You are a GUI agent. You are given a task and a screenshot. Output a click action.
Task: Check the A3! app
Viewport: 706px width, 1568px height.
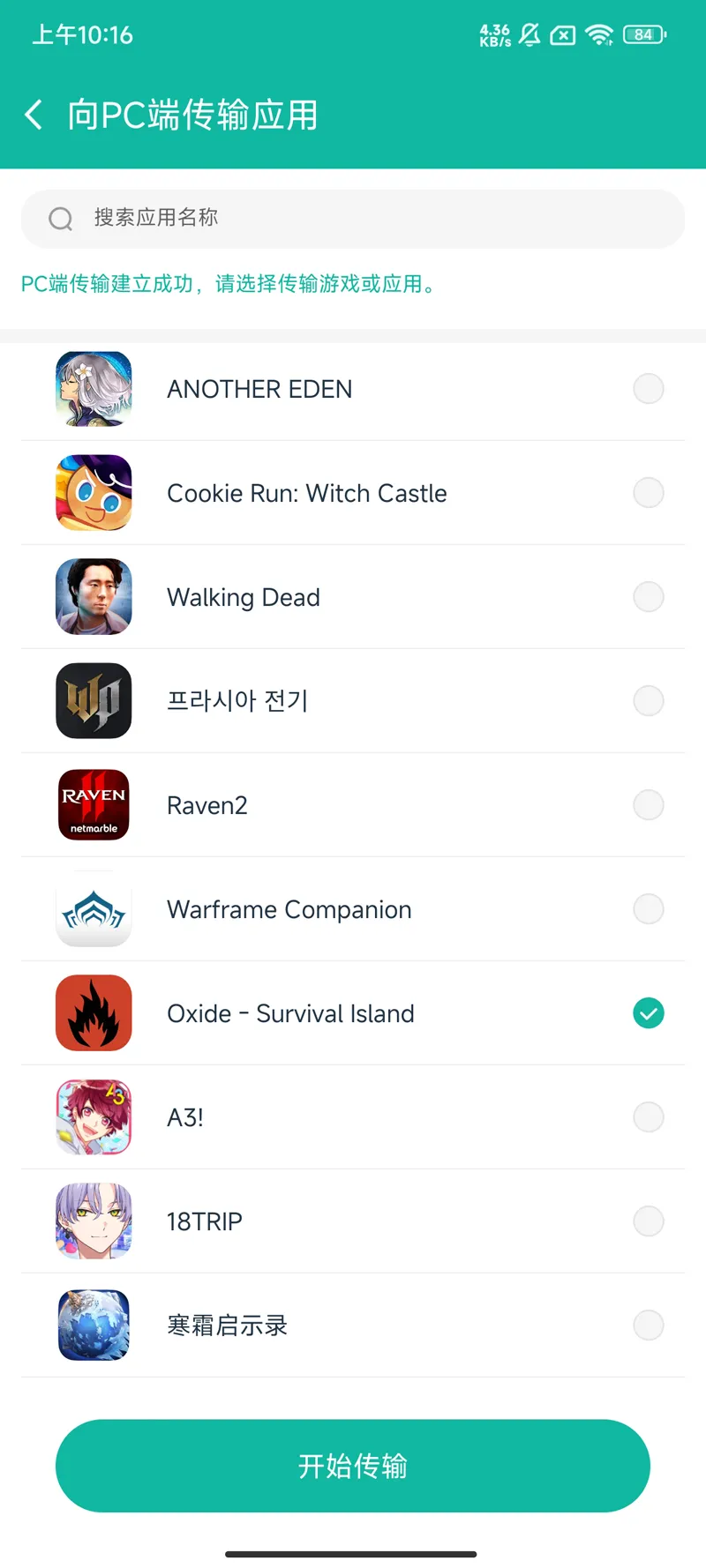tap(648, 1117)
